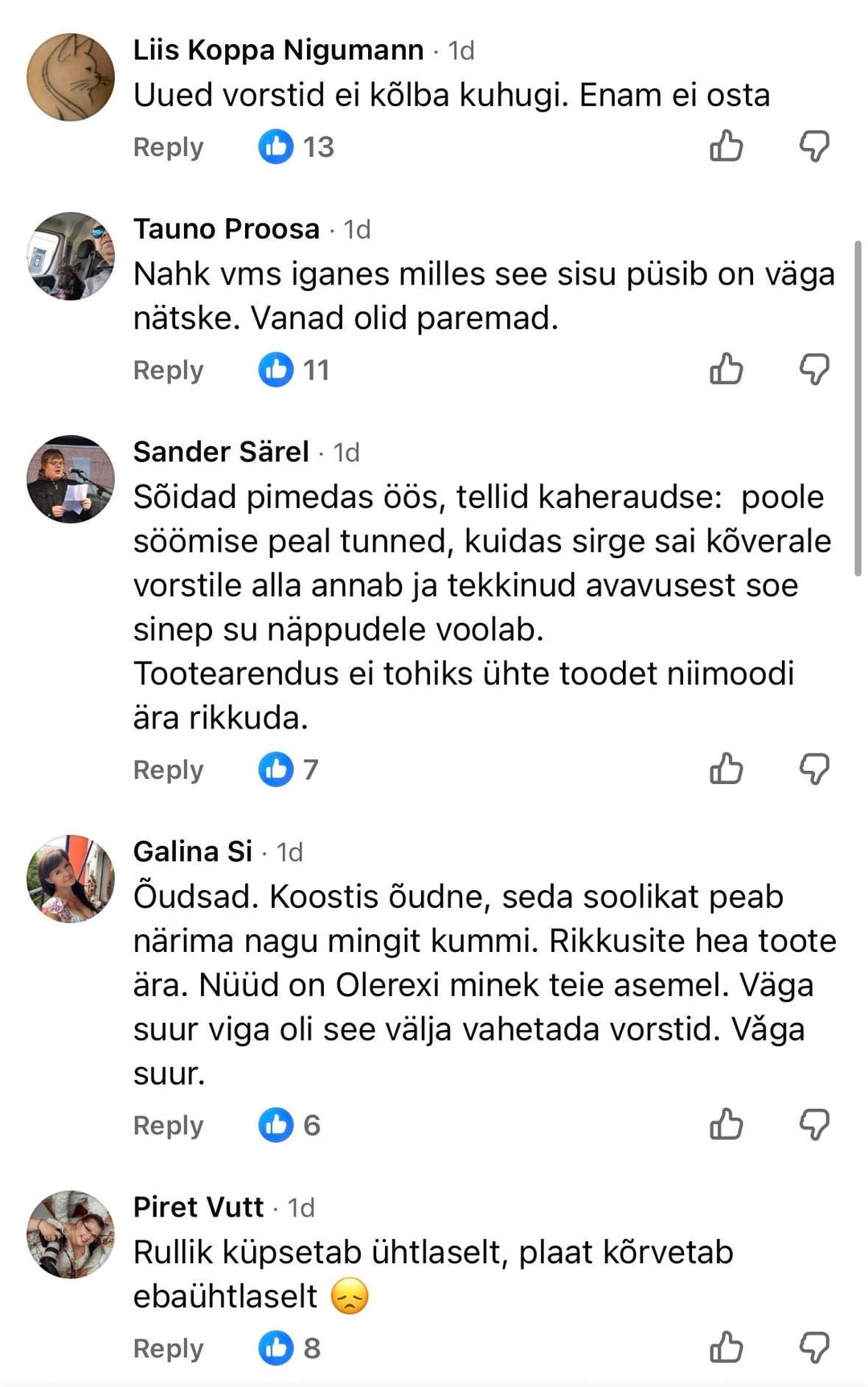View the 8 reactions on Piret Vutt's comment
Image resolution: width=868 pixels, height=1387 pixels.
coord(289,1348)
